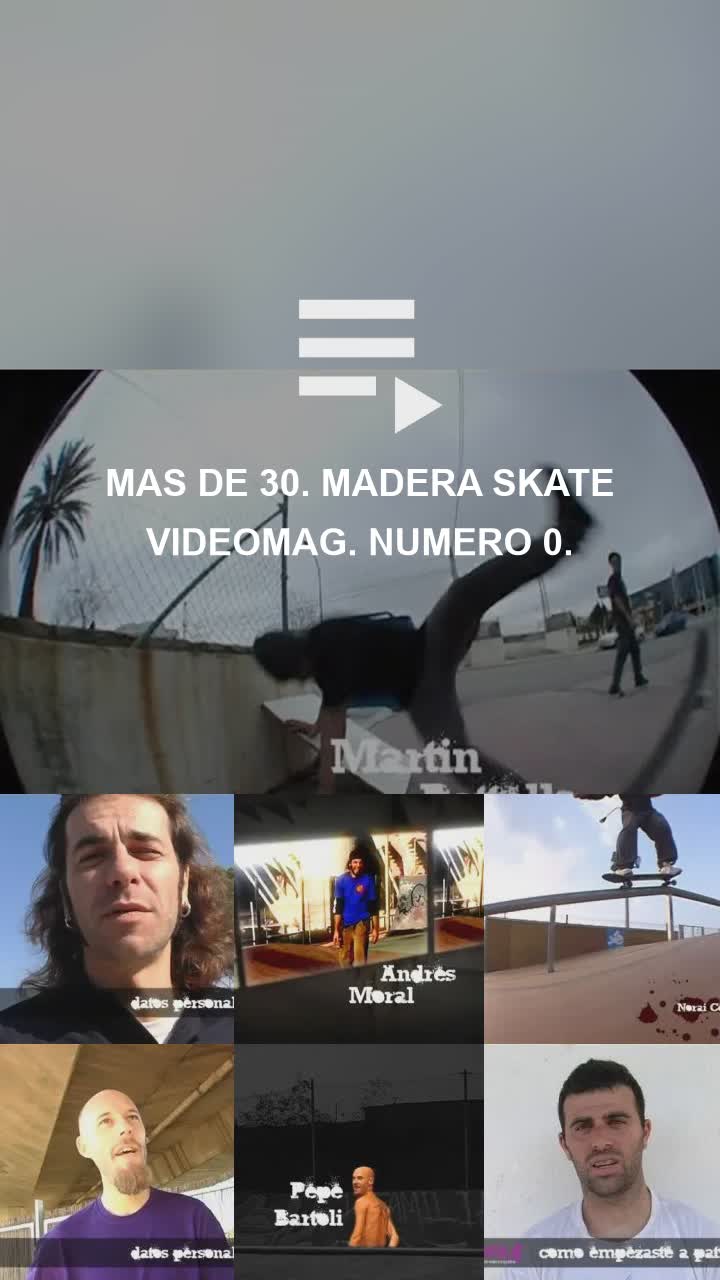Play the Mas de 30 playlist

(367, 365)
